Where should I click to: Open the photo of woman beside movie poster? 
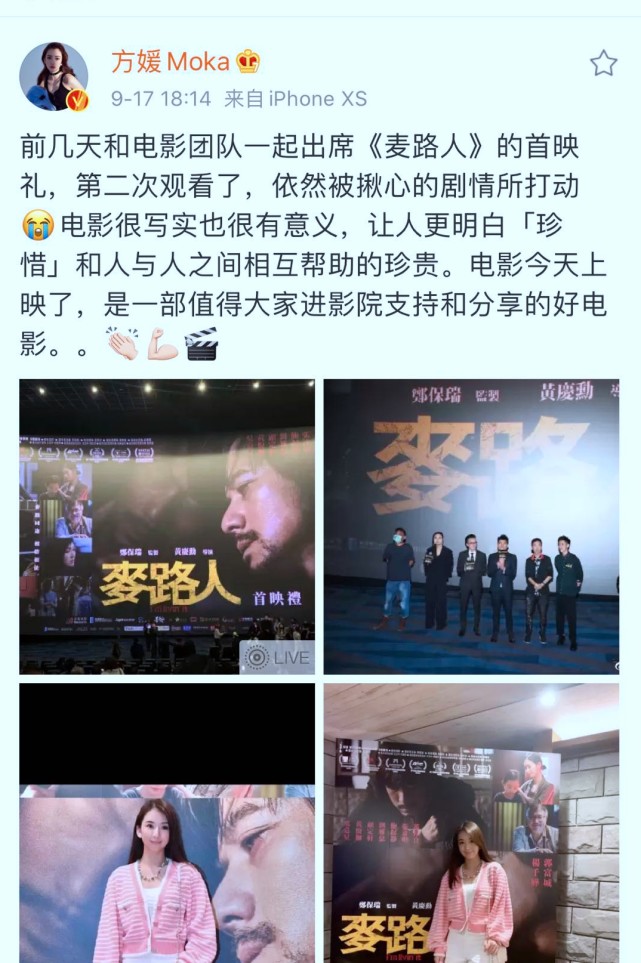coord(471,823)
